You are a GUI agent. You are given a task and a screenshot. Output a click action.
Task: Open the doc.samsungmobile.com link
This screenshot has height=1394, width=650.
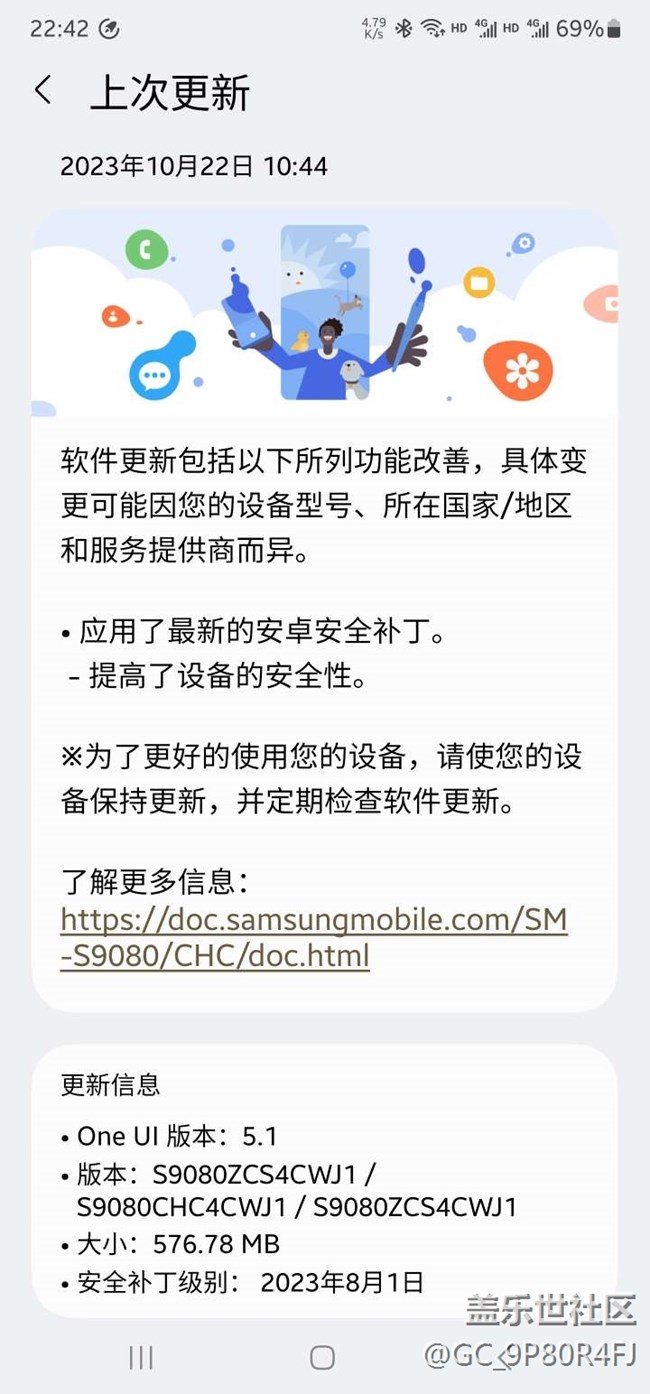tap(313, 937)
